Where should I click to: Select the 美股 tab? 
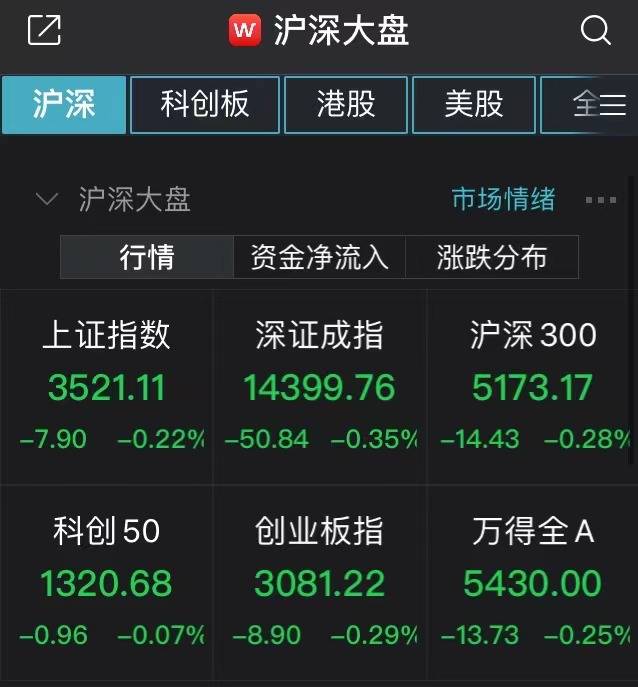(x=473, y=105)
